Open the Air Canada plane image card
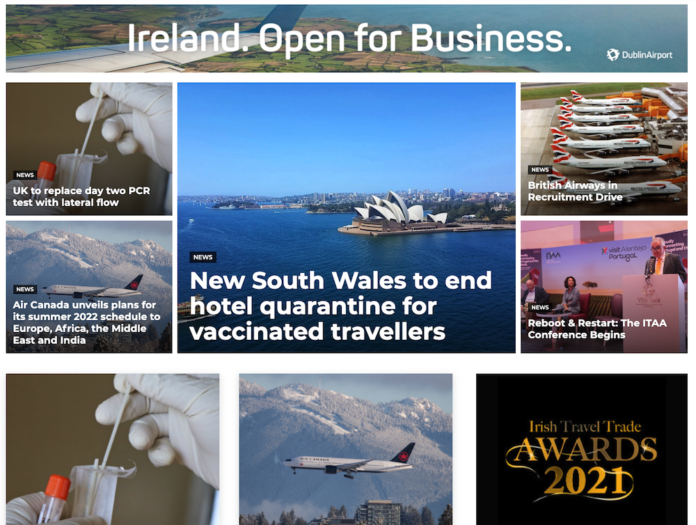The image size is (696, 525). click(345, 449)
